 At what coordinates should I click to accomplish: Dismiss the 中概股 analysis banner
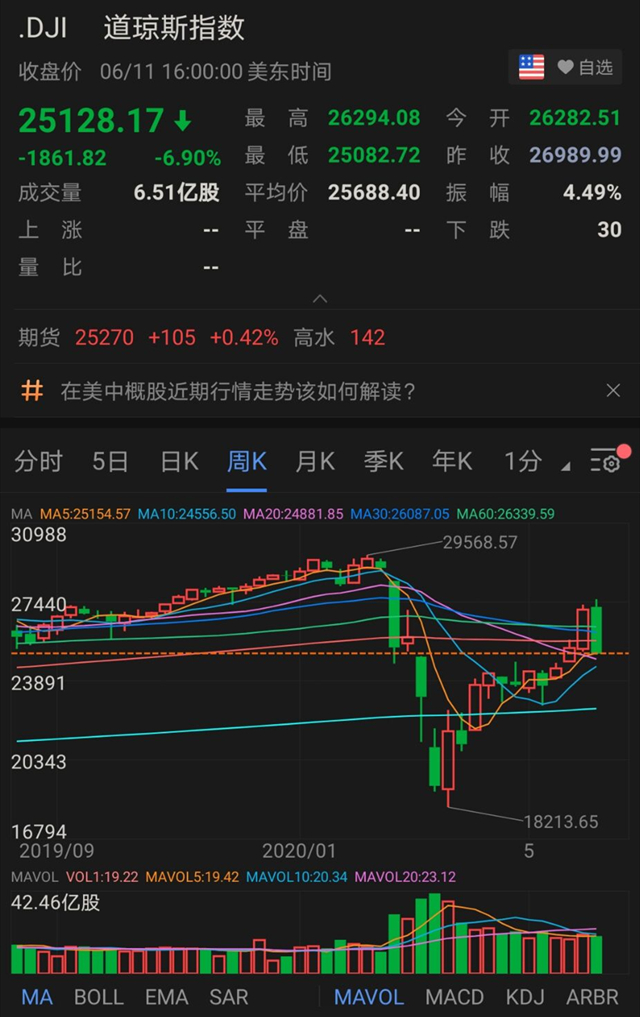point(613,391)
